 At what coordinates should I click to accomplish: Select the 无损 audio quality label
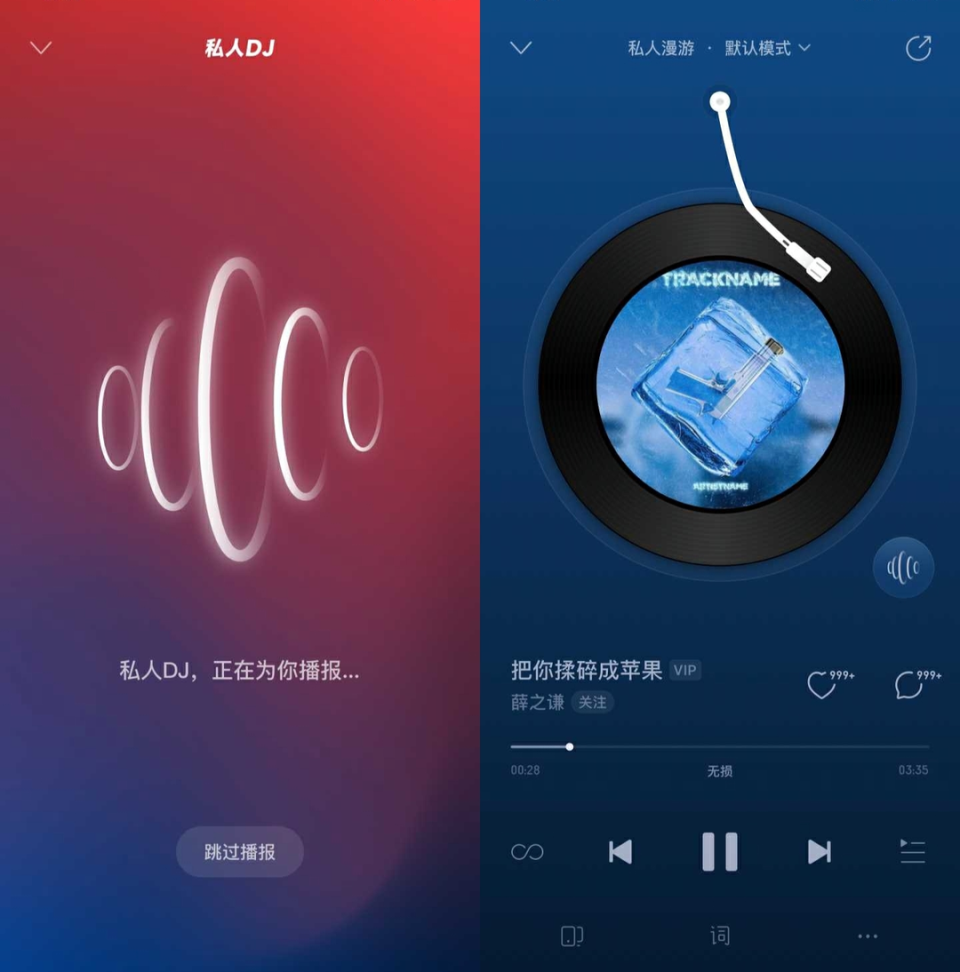[x=720, y=770]
